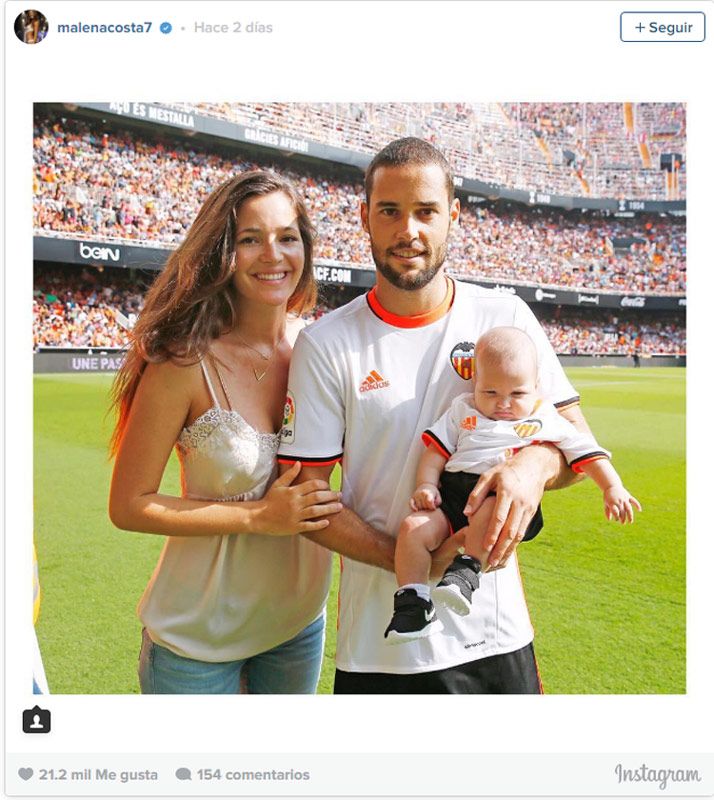Screen dimensions: 714x800
Task: Open the malenacosta7 username link
Action: point(104,28)
